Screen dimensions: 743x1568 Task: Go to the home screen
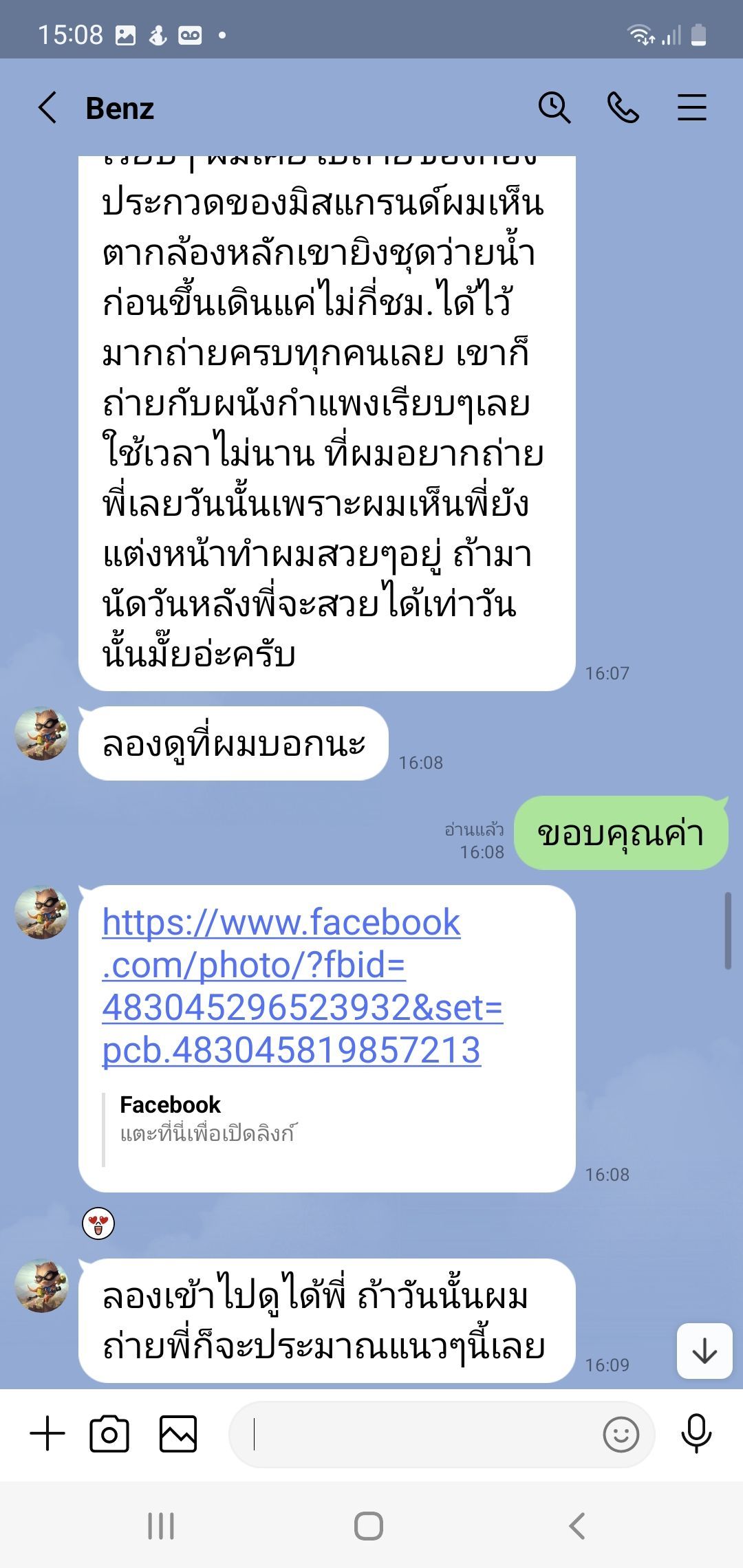click(369, 1526)
